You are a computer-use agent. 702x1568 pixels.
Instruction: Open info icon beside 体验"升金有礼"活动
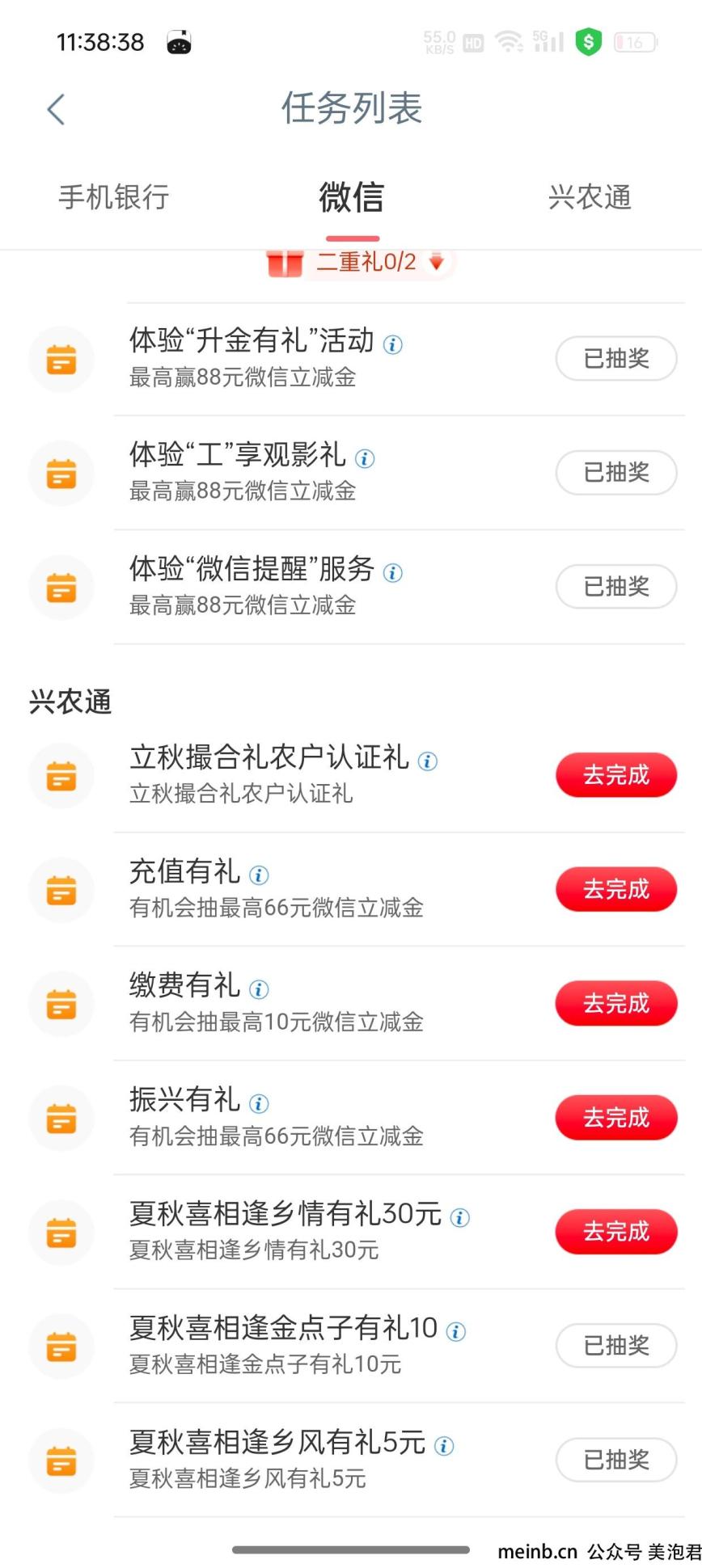pos(393,344)
